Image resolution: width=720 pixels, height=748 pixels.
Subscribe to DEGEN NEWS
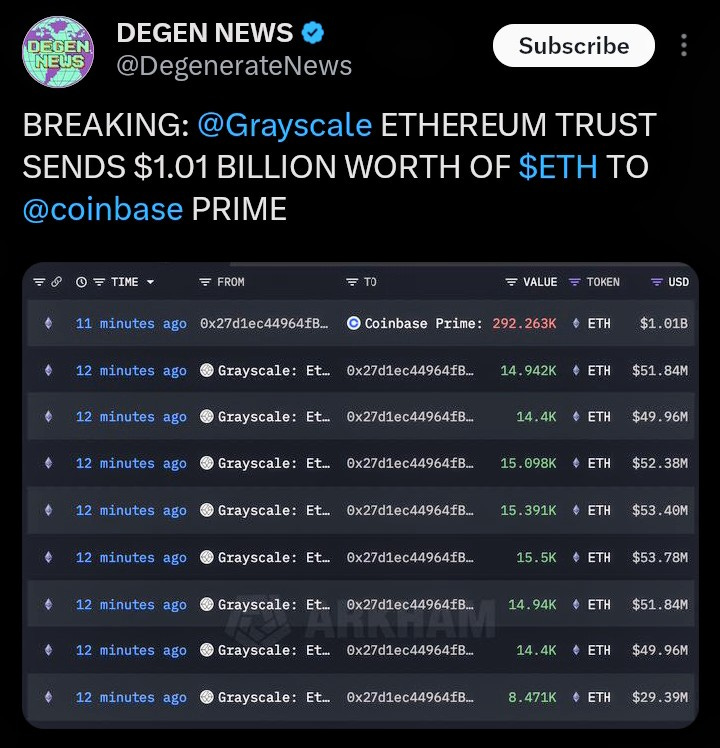(x=573, y=46)
